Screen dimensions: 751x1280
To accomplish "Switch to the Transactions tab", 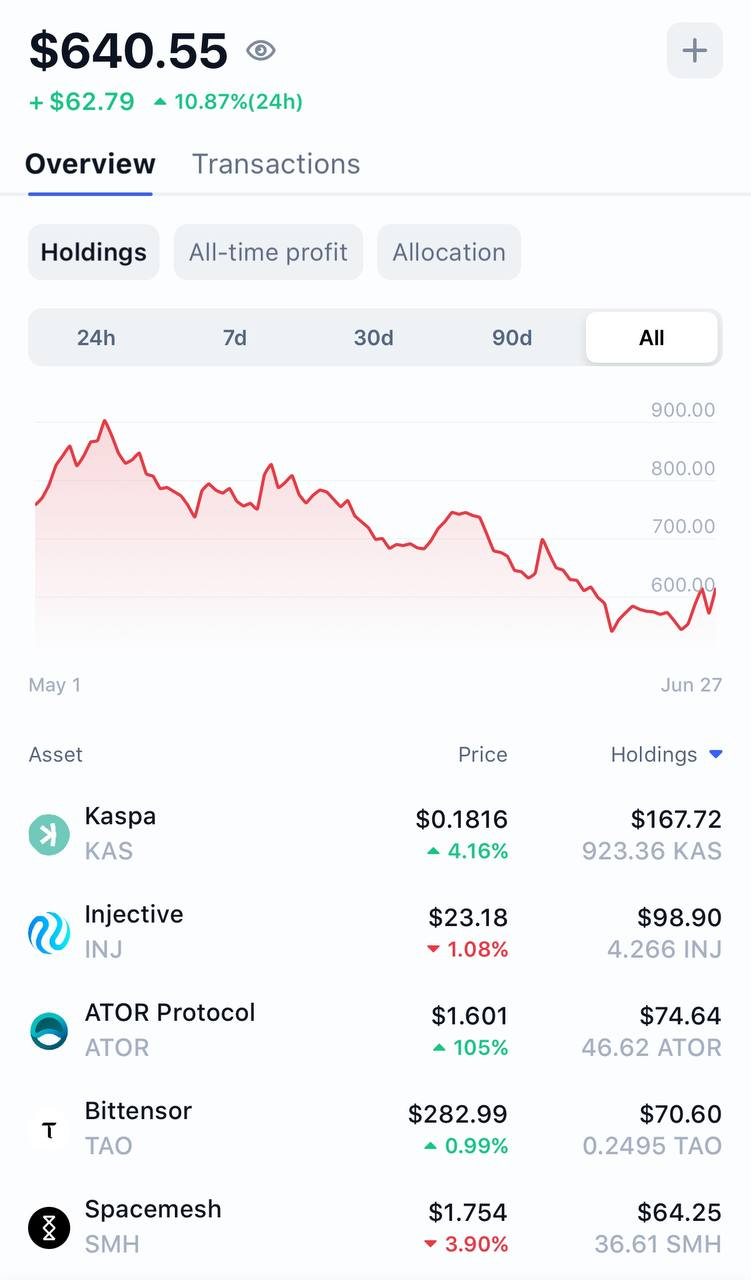I will pyautogui.click(x=276, y=164).
